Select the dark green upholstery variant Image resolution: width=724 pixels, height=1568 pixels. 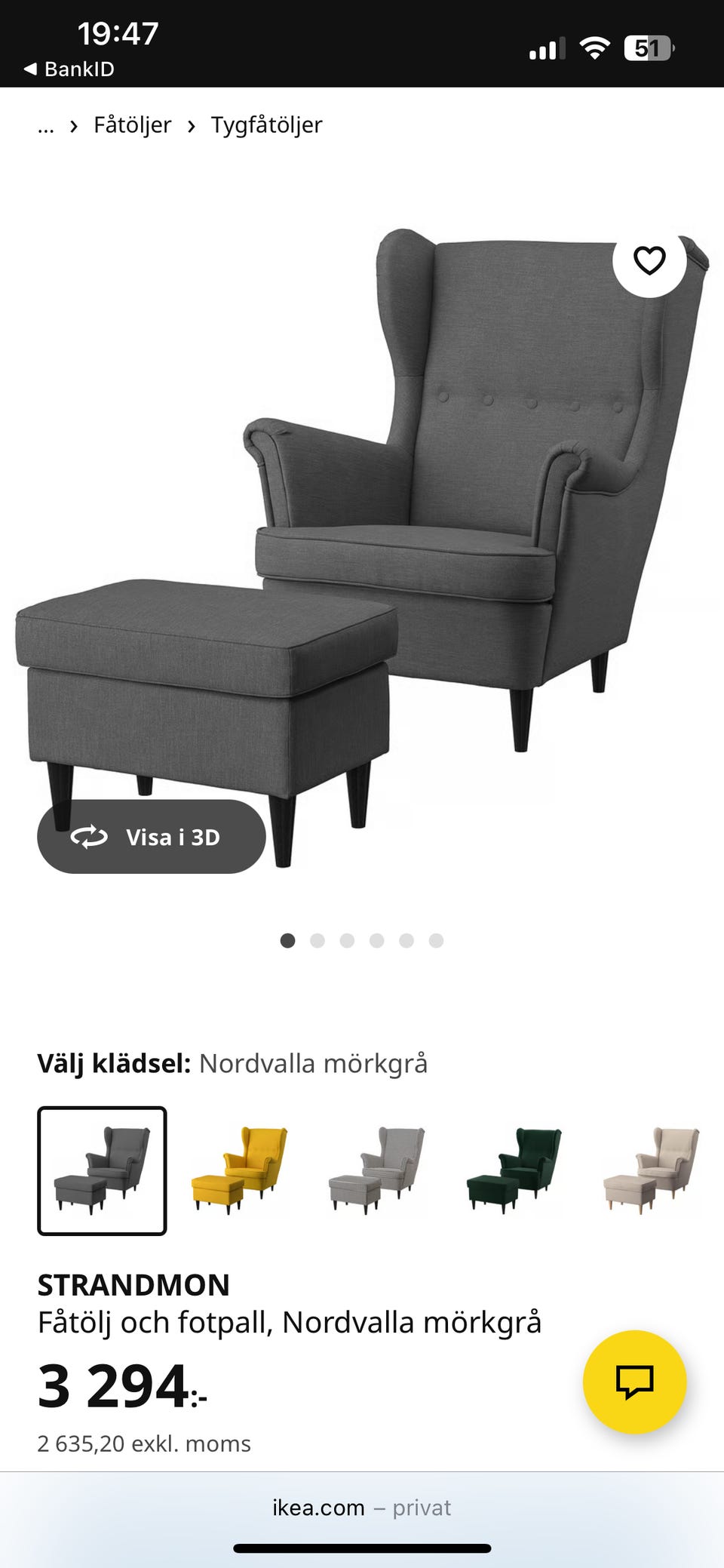513,1170
